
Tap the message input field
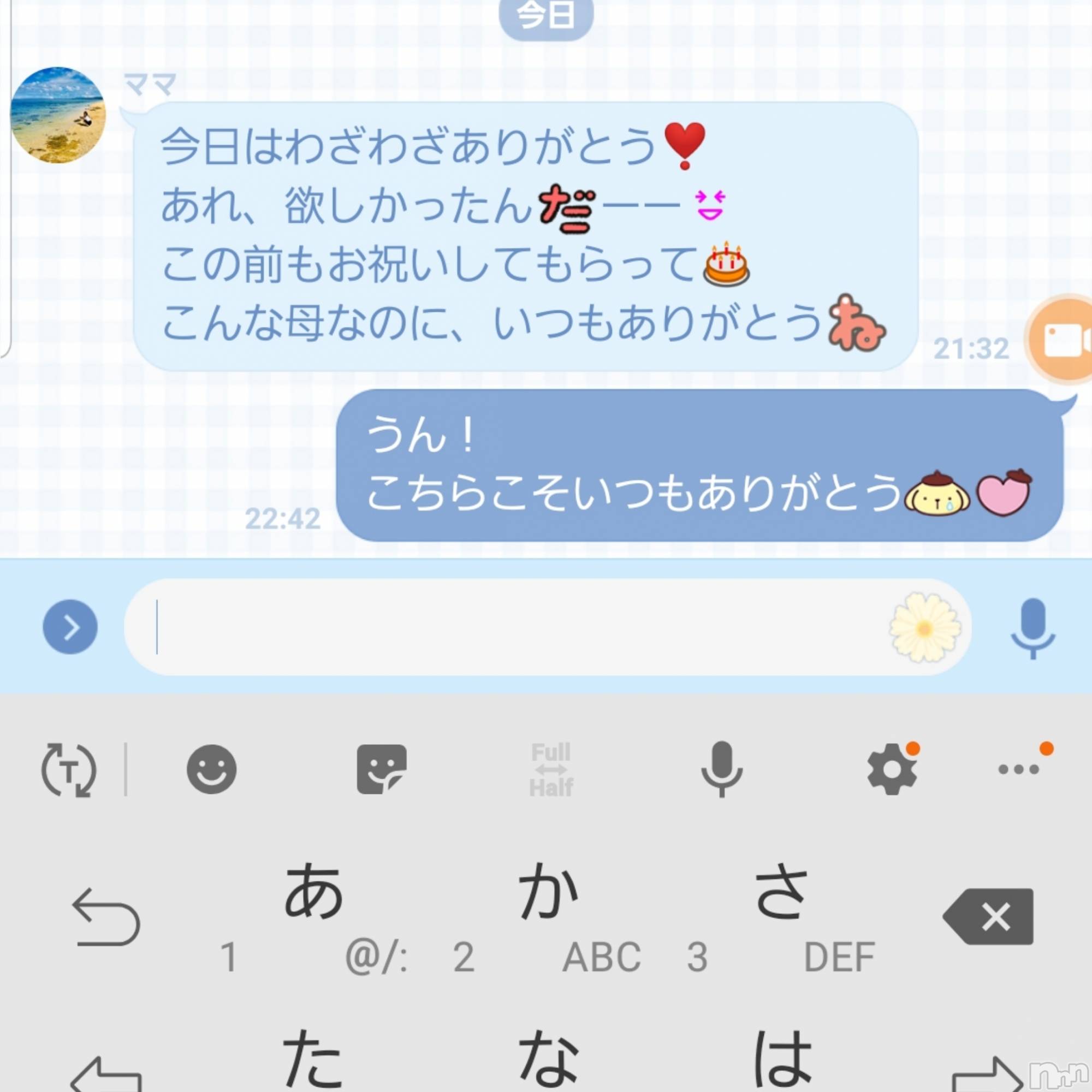509,627
